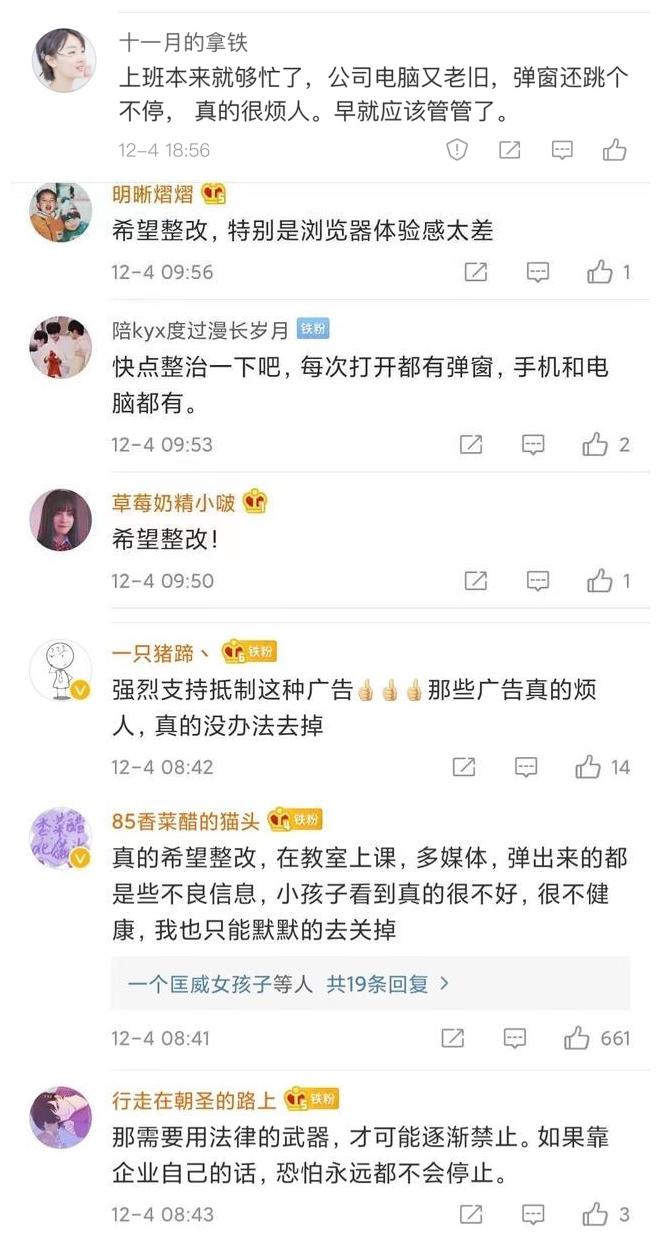Like 明晰熠熠's comment about the browser
The height and width of the screenshot is (1247, 660).
tap(600, 272)
